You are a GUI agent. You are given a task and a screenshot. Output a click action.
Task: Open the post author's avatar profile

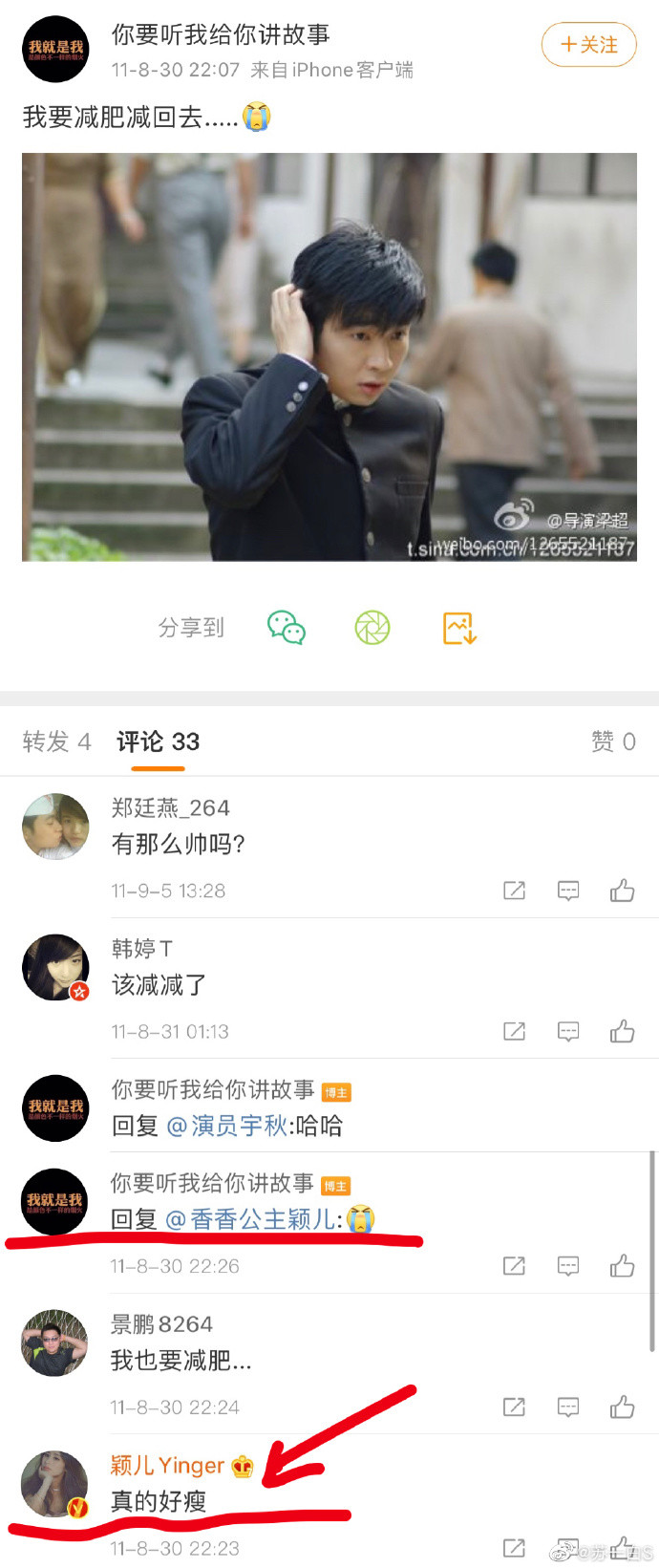55,49
